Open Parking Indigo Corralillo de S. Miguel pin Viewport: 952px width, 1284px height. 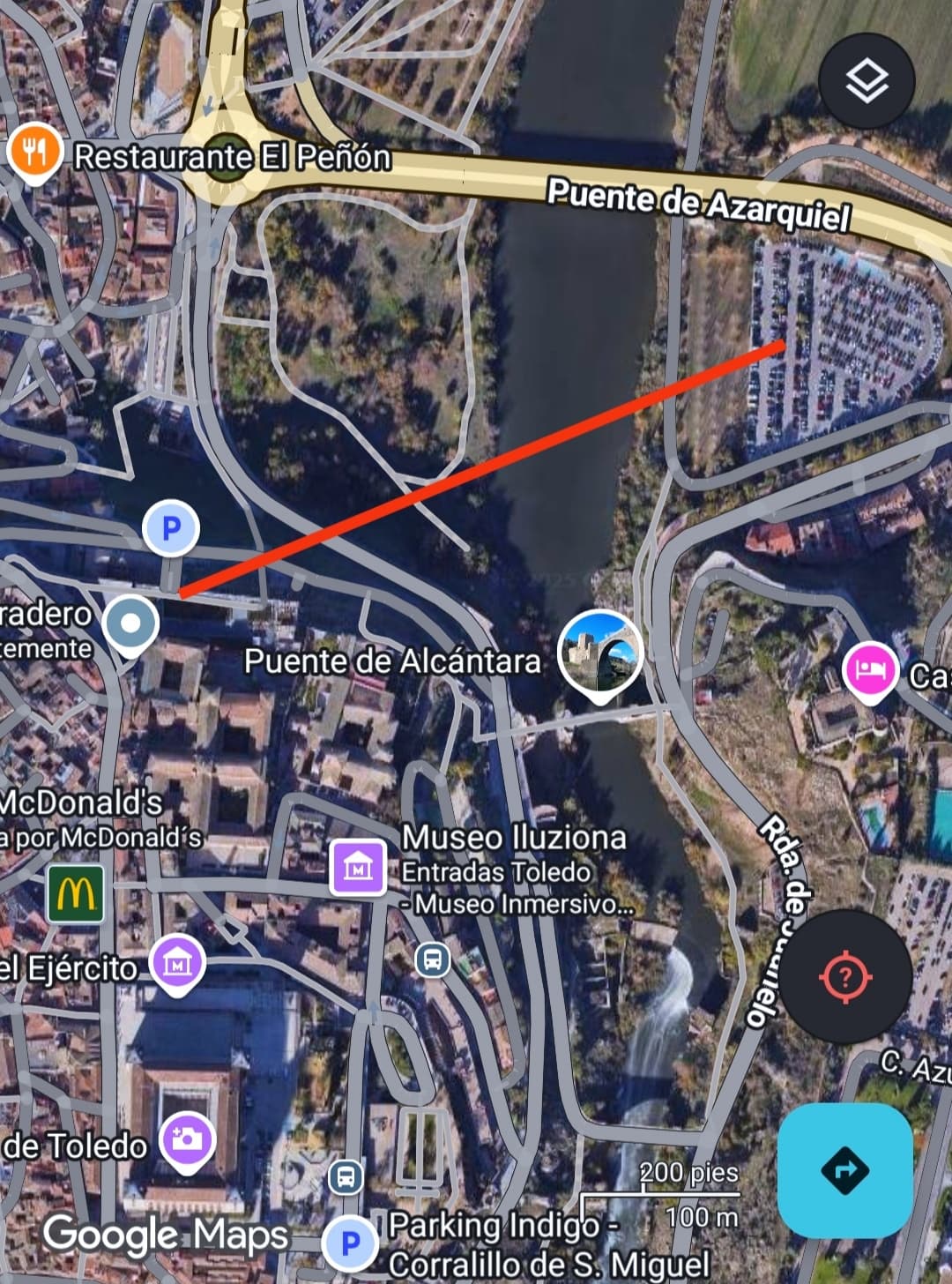coord(350,1243)
